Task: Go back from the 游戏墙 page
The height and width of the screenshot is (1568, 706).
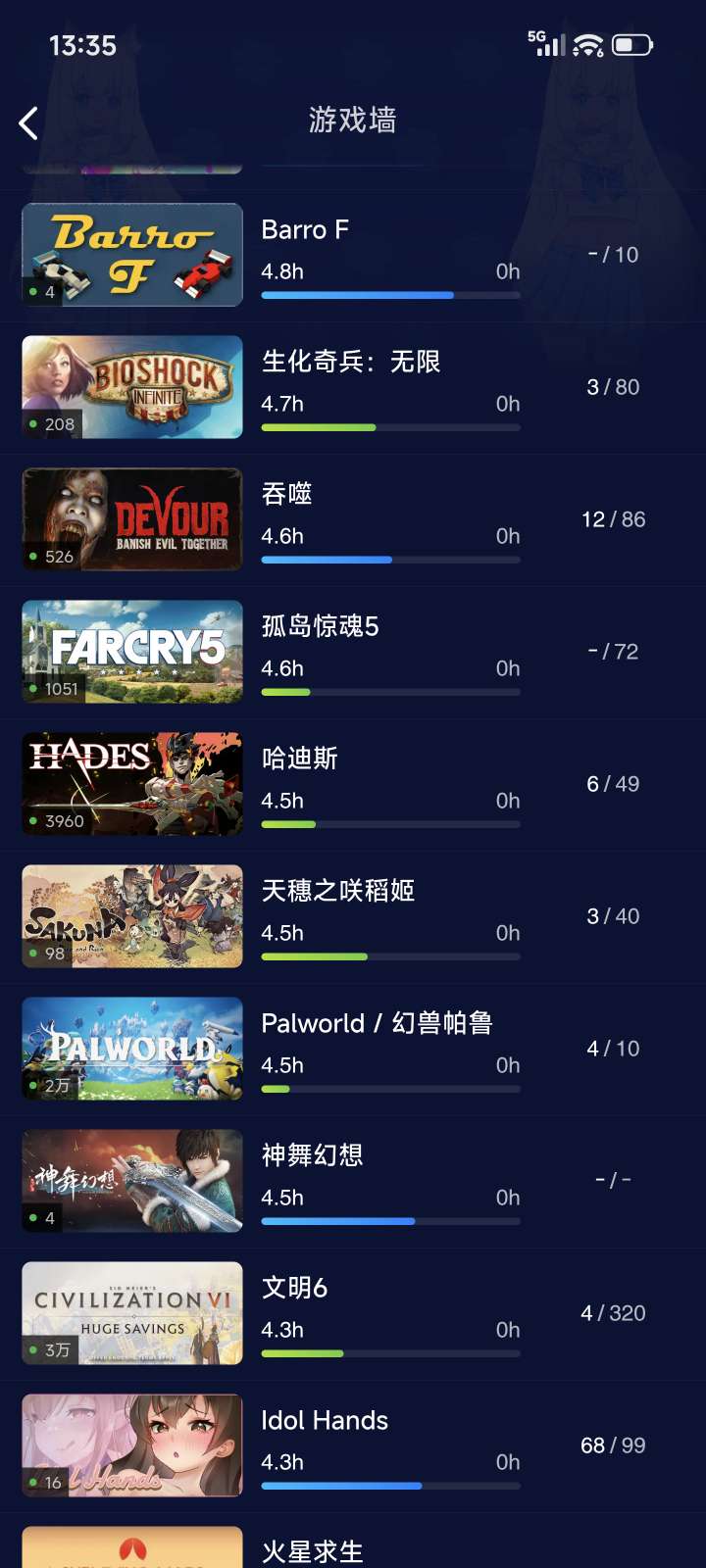Action: [x=29, y=123]
